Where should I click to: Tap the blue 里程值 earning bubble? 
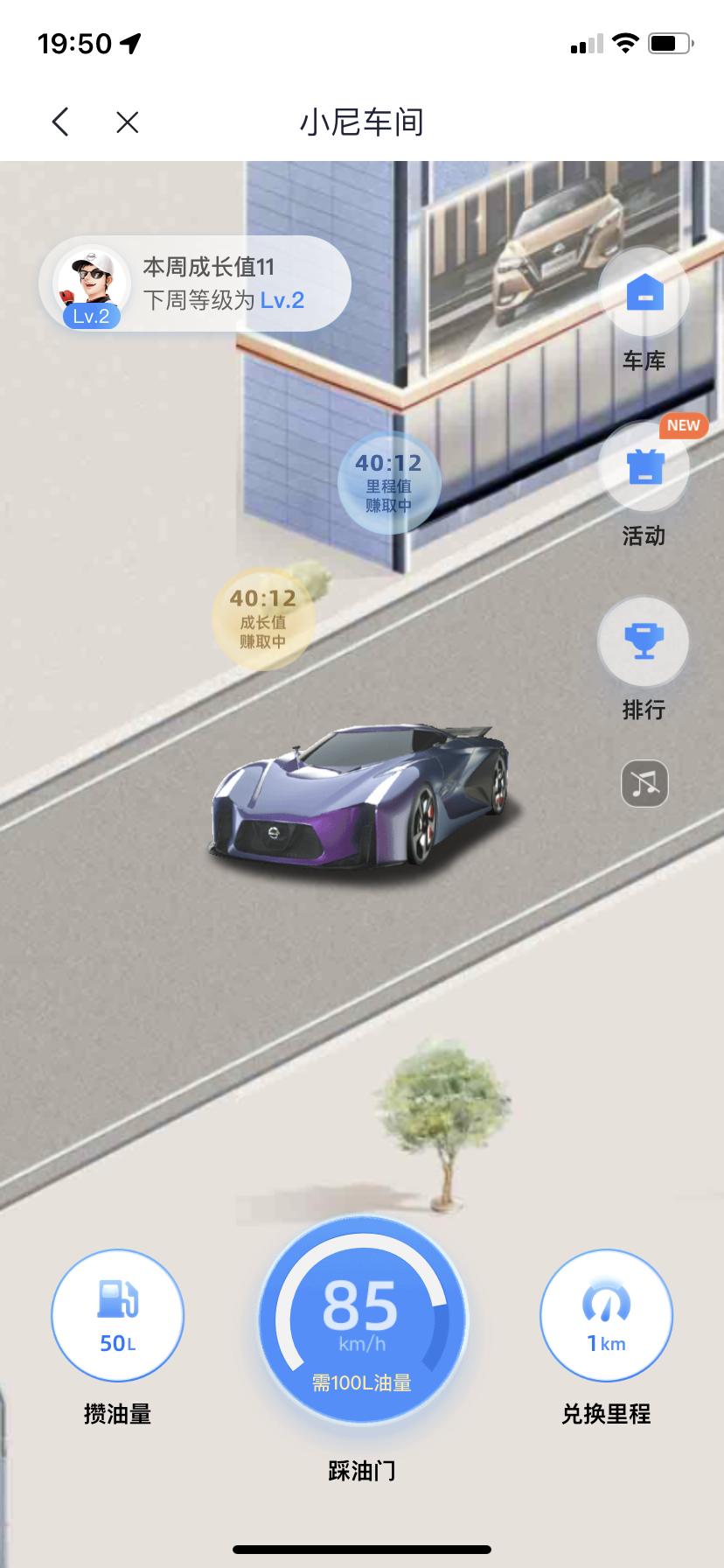389,483
